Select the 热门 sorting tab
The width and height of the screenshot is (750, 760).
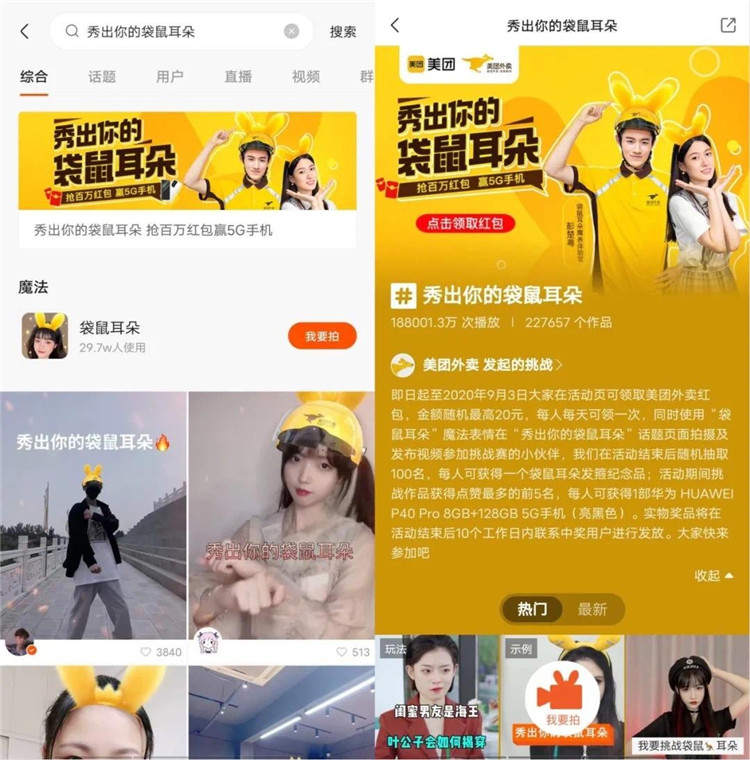point(532,609)
